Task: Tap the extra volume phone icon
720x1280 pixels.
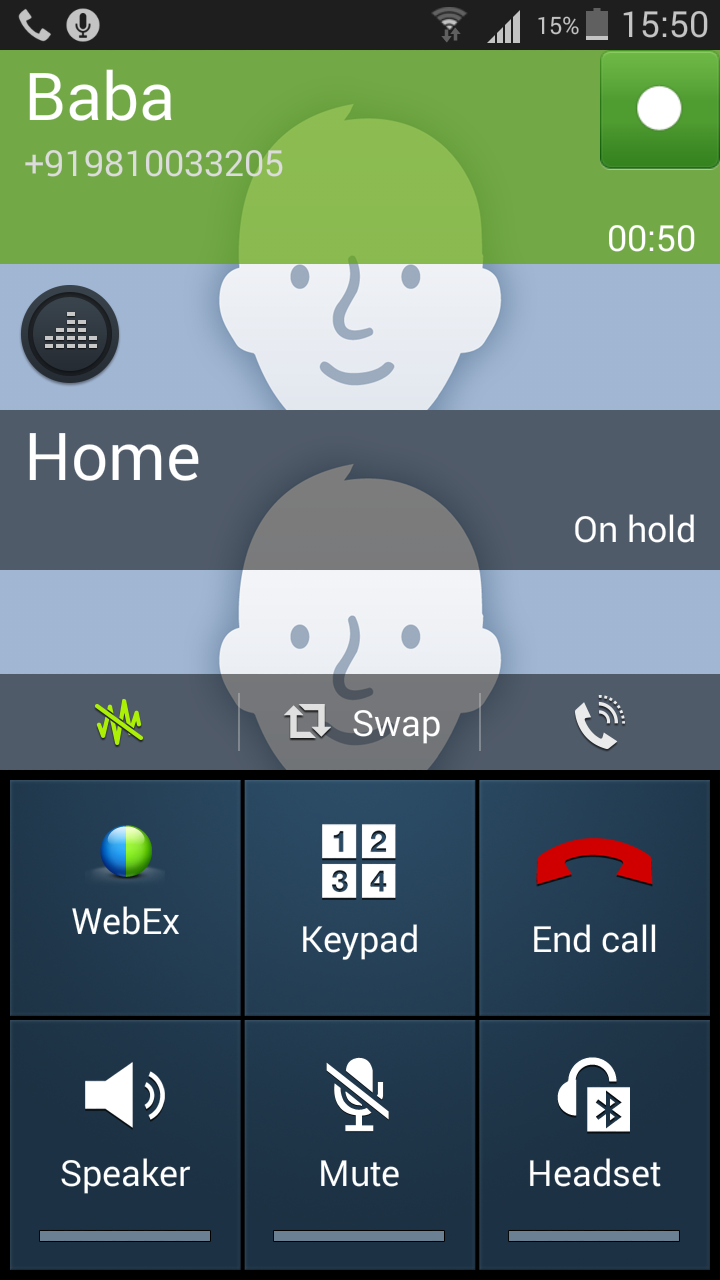Action: pyautogui.click(x=599, y=722)
